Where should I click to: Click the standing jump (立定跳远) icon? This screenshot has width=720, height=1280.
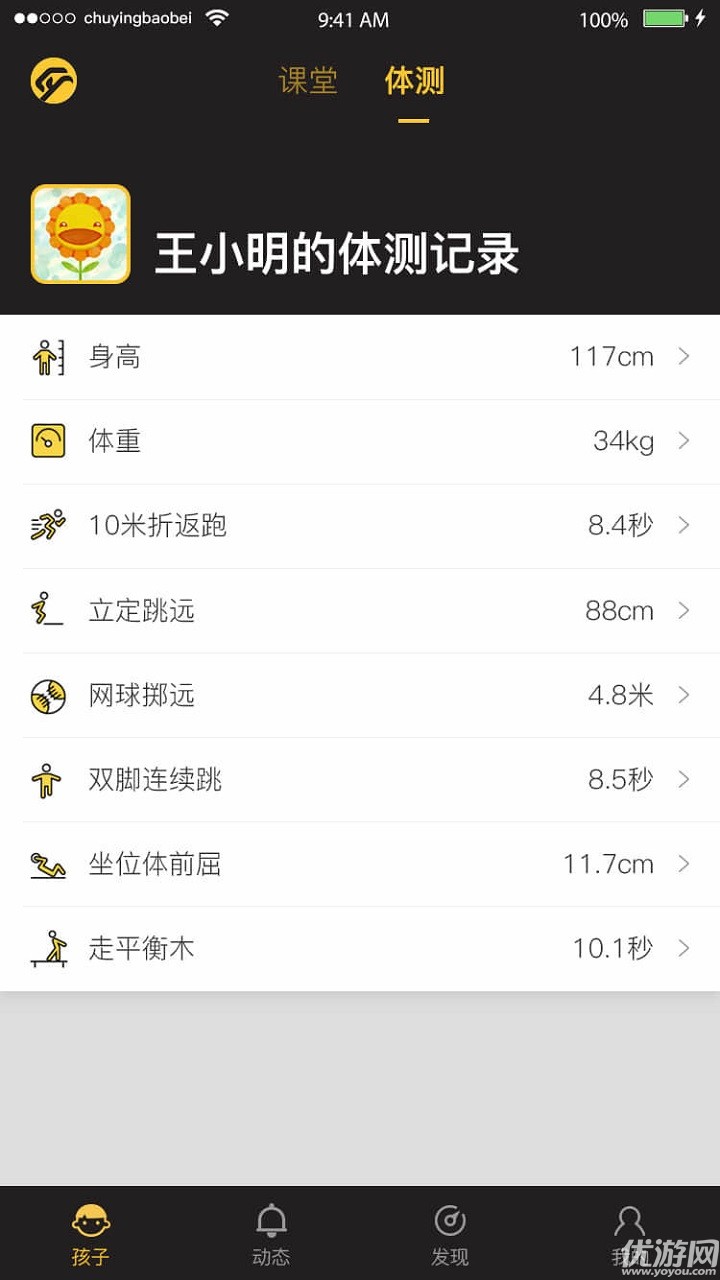(x=46, y=610)
